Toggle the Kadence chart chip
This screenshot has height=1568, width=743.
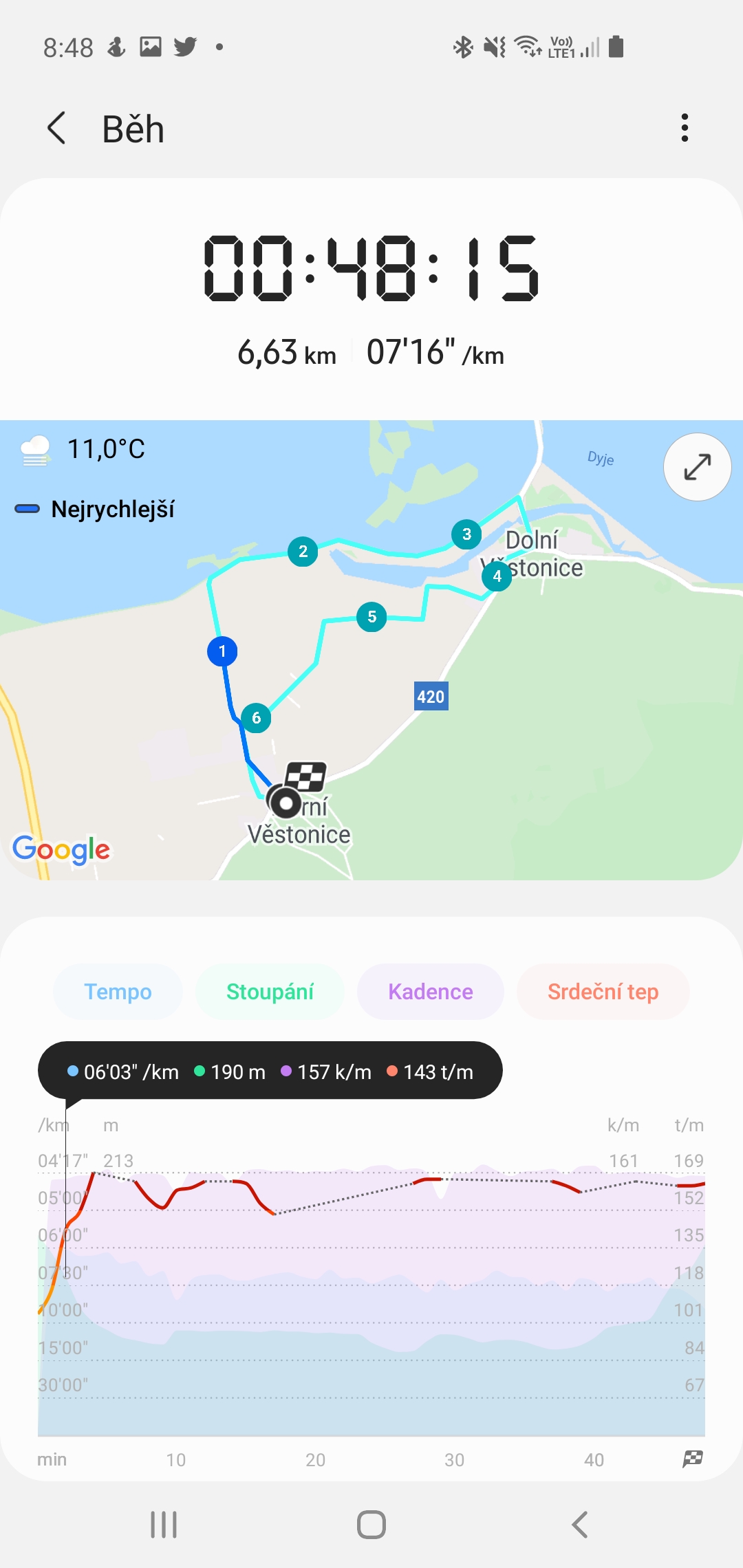tap(431, 992)
